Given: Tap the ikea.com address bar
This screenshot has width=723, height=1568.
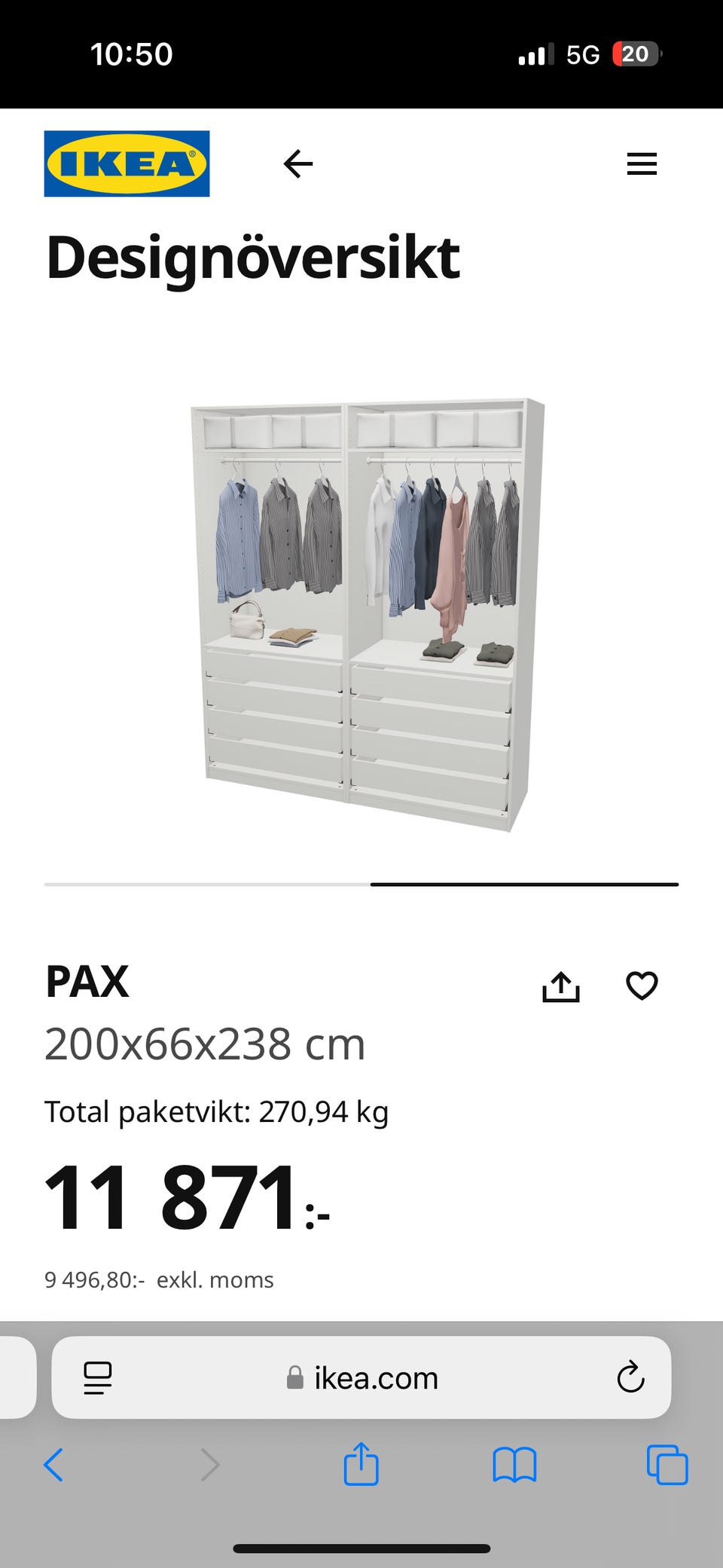Looking at the screenshot, I should [x=361, y=1378].
